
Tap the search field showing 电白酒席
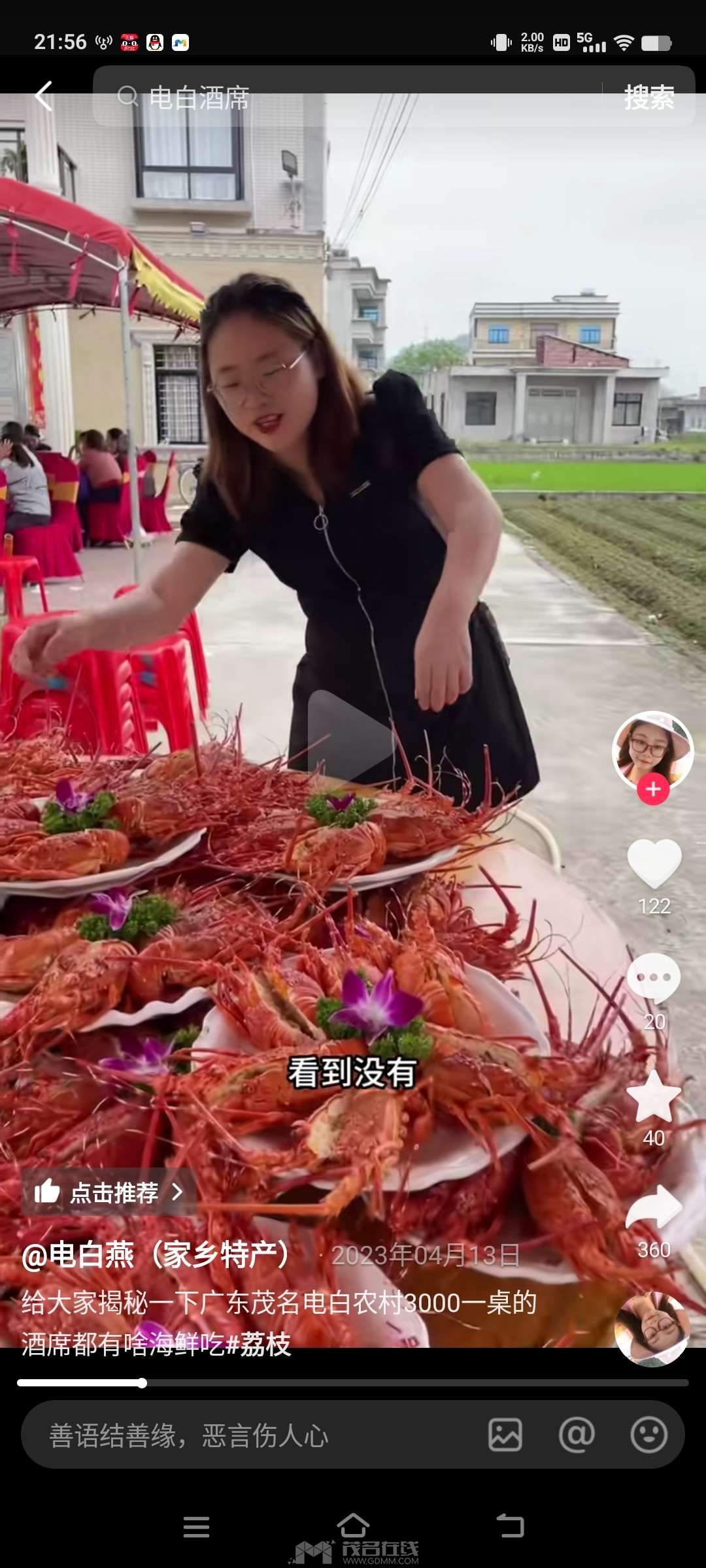click(353, 97)
